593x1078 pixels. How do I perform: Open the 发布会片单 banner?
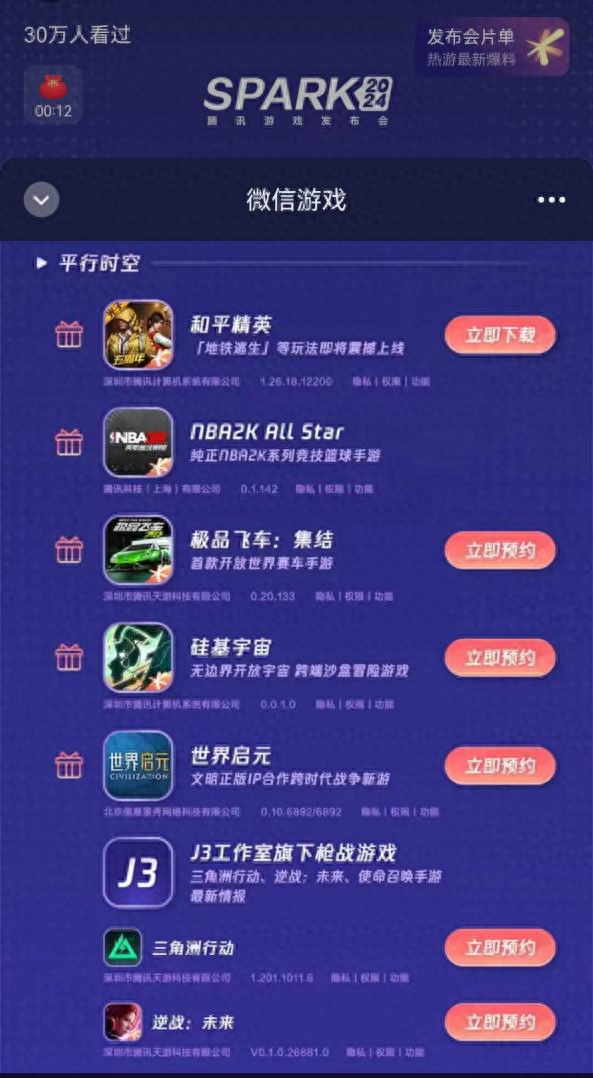[492, 47]
